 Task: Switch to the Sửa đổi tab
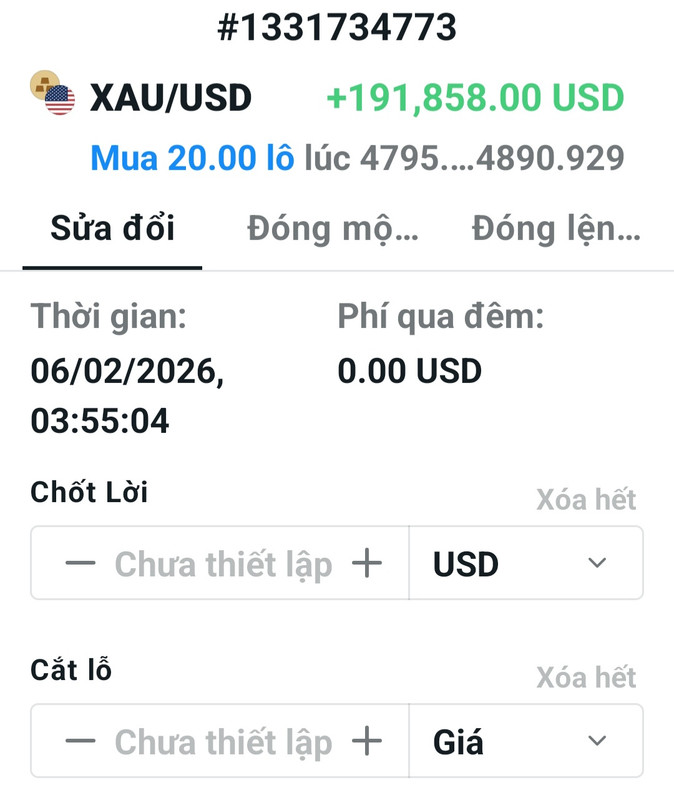(x=112, y=229)
